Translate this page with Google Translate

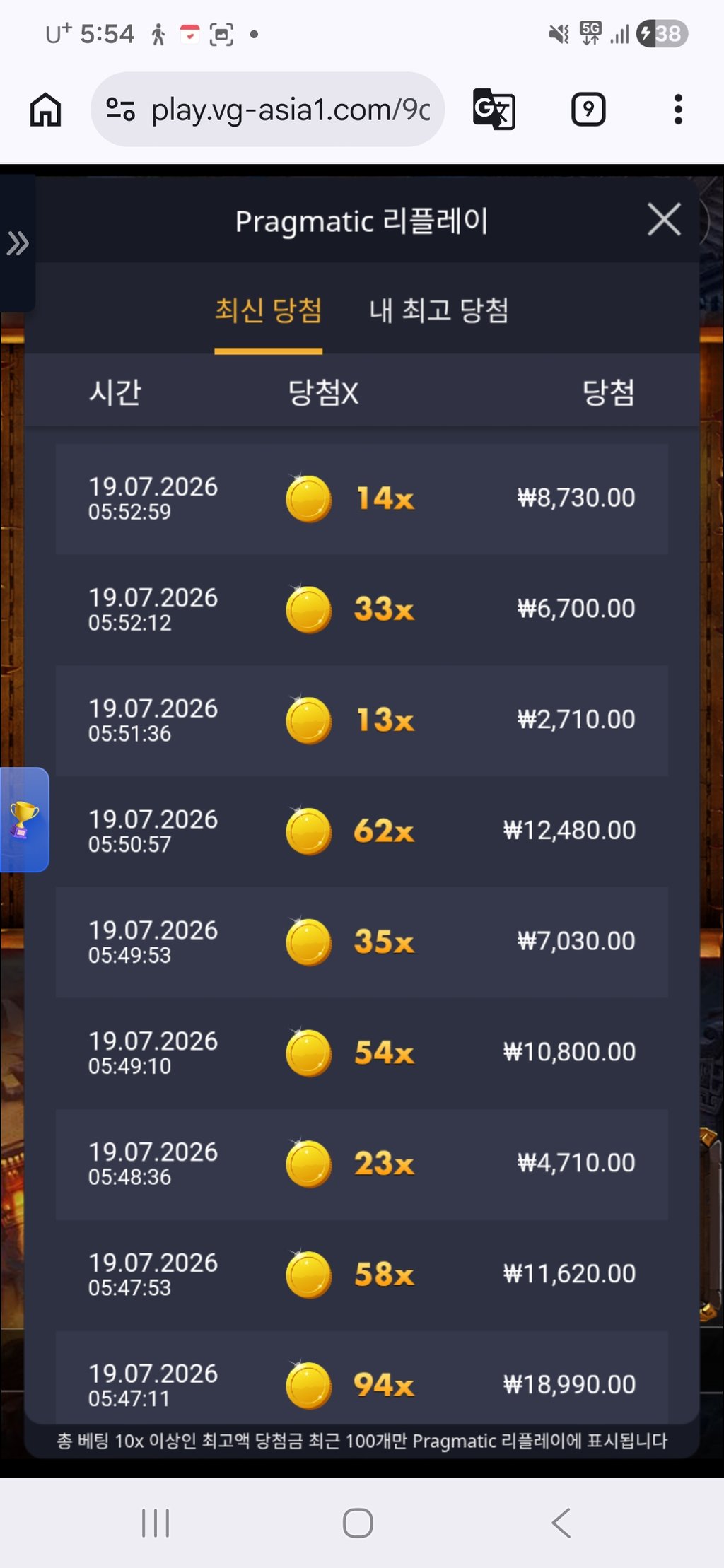tap(494, 110)
